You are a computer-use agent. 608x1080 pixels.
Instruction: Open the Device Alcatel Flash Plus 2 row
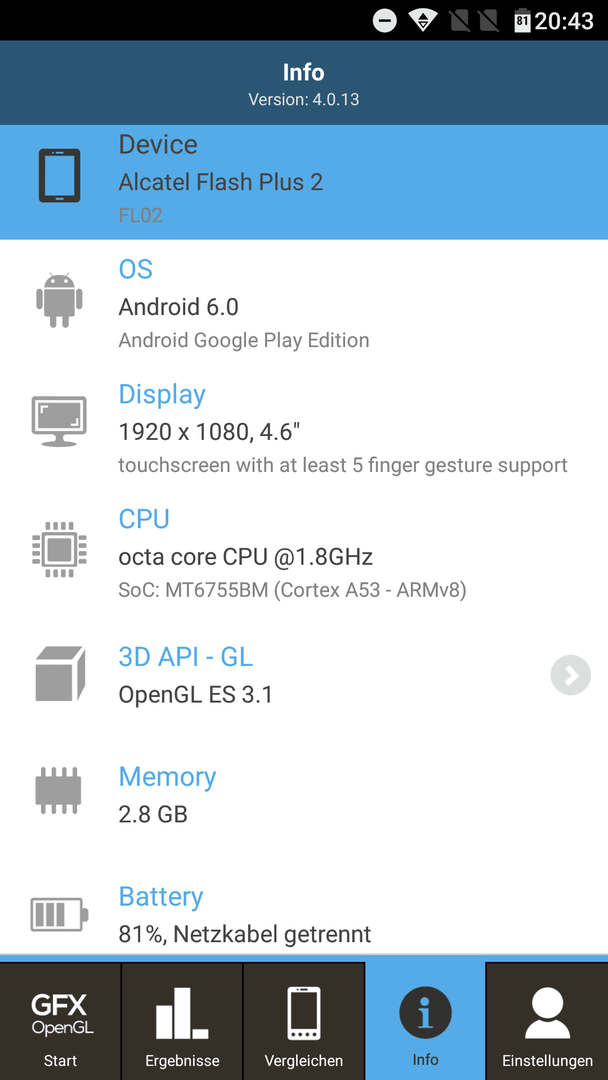click(x=304, y=182)
